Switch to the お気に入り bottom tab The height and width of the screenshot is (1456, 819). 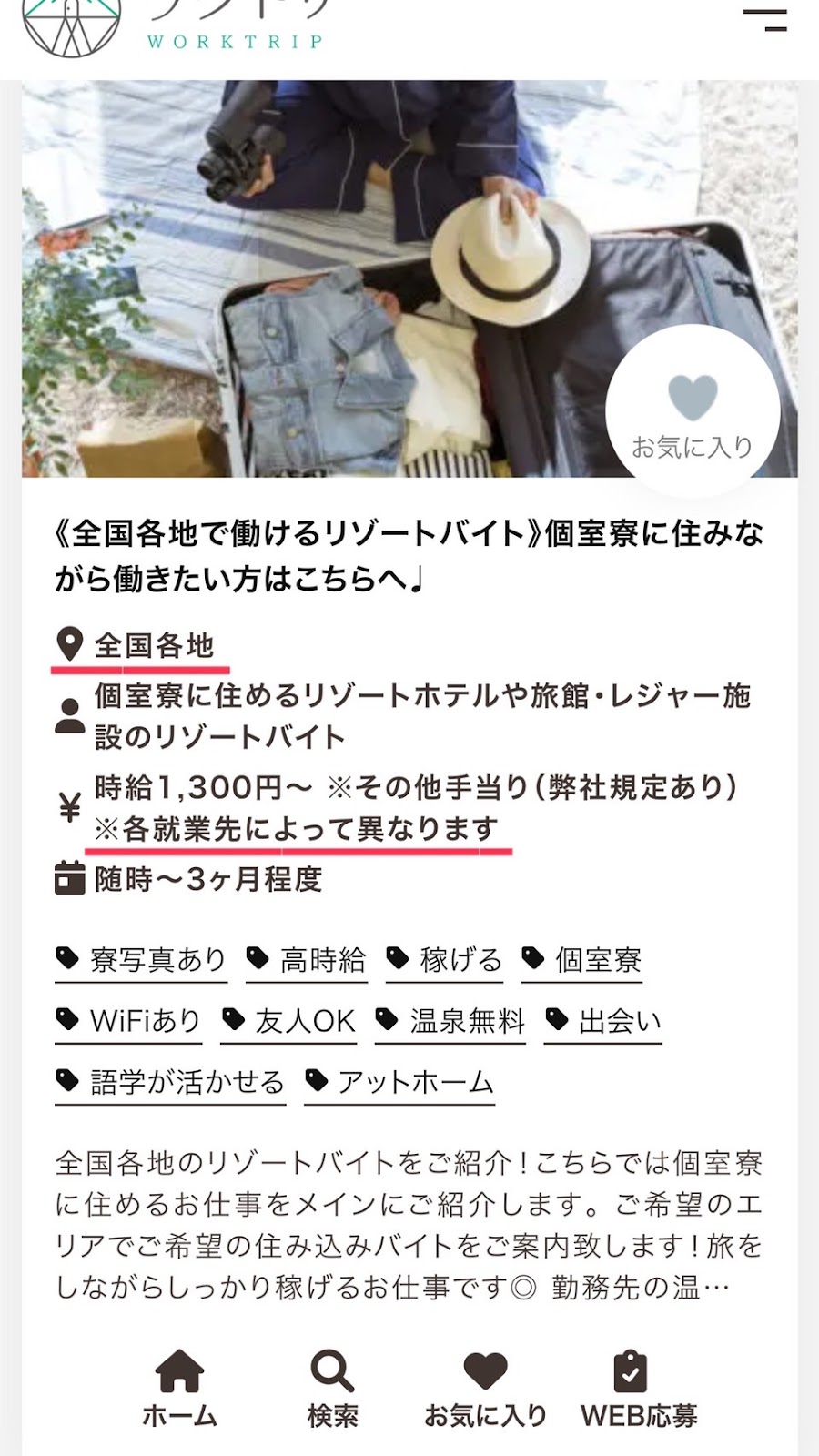(x=485, y=1389)
